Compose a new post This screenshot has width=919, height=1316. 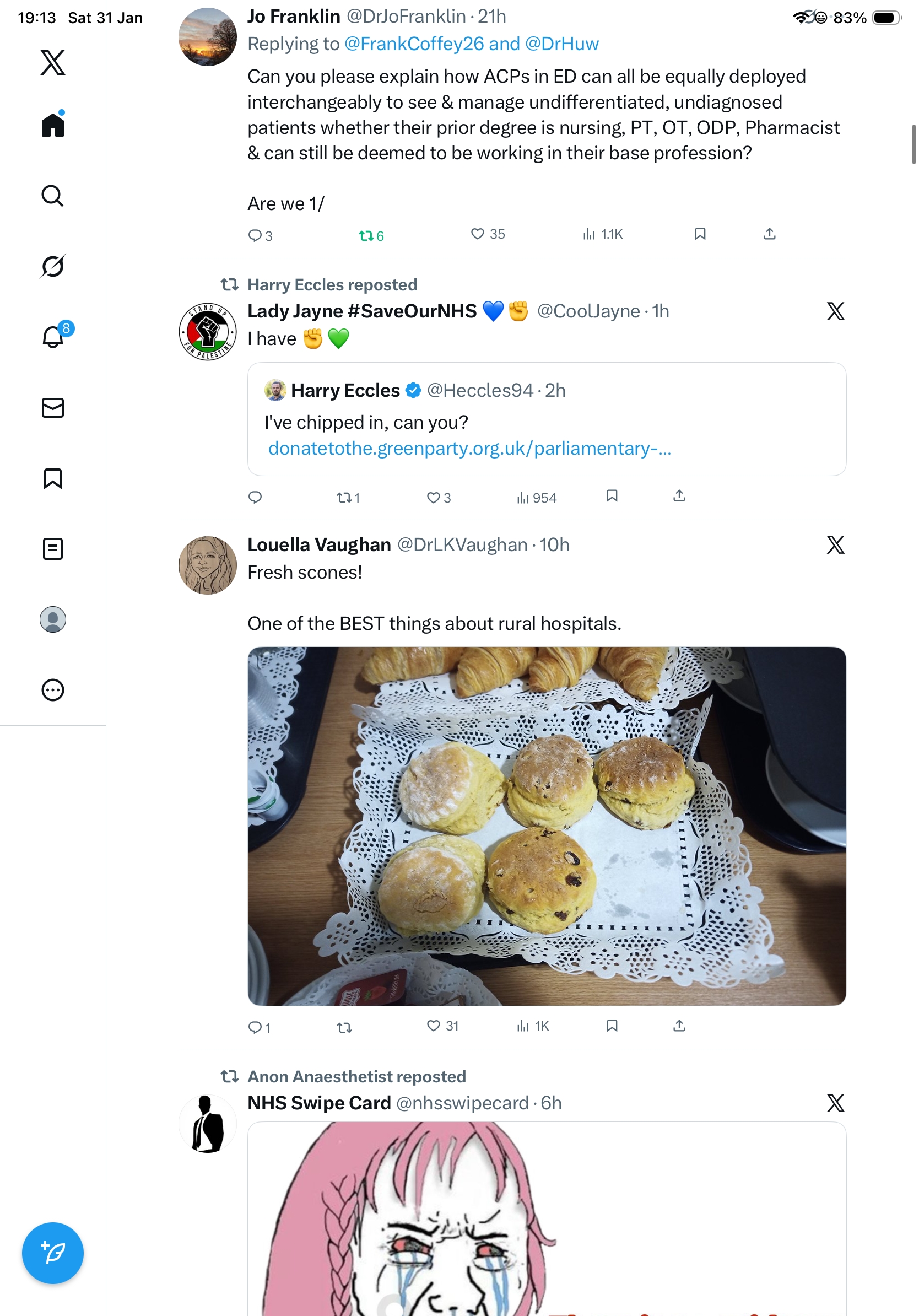[x=53, y=1253]
